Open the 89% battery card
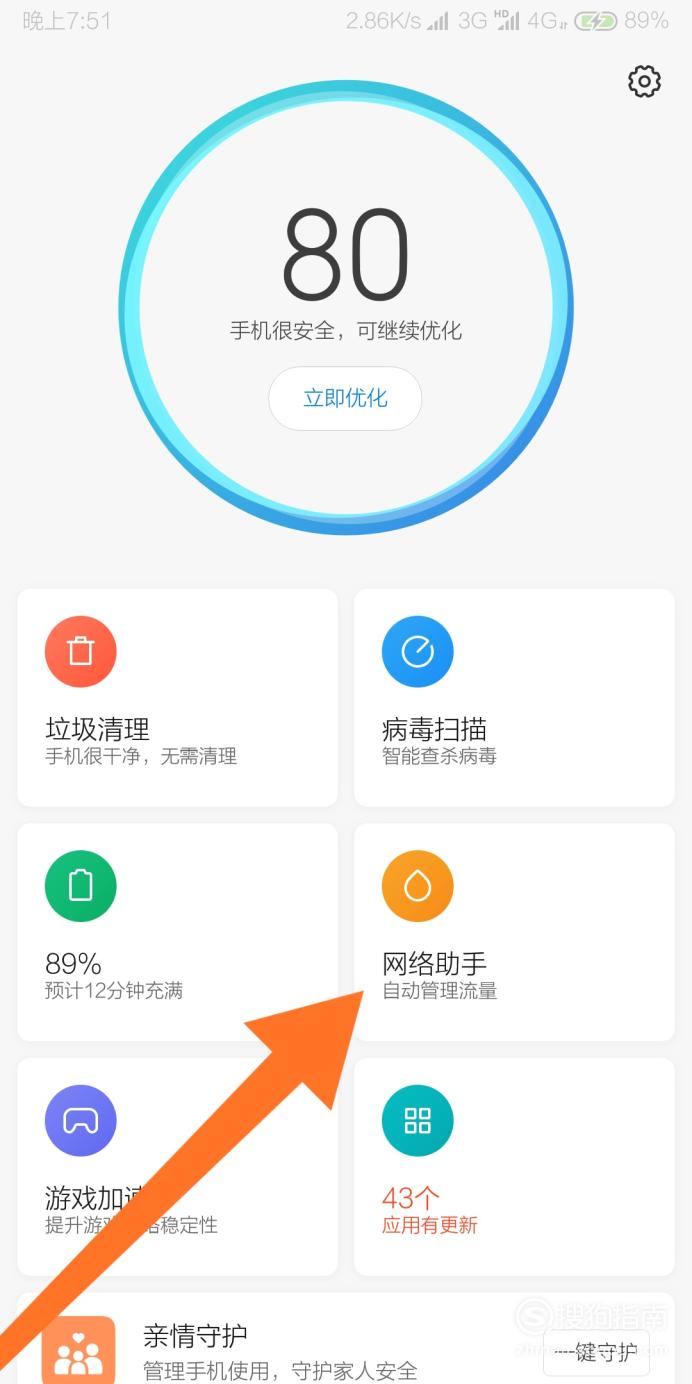The height and width of the screenshot is (1384, 692). (x=177, y=932)
